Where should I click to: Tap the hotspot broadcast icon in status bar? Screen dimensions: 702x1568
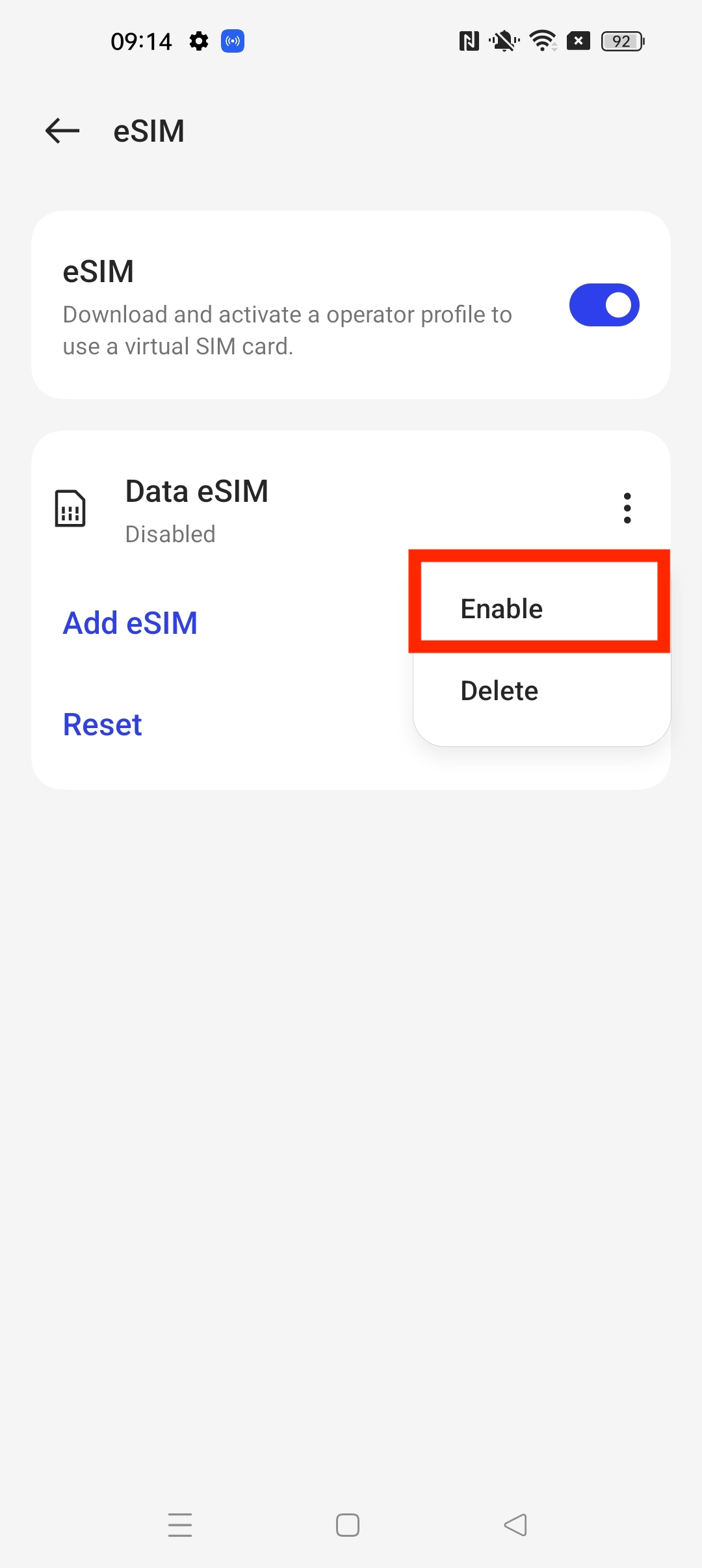(x=233, y=40)
